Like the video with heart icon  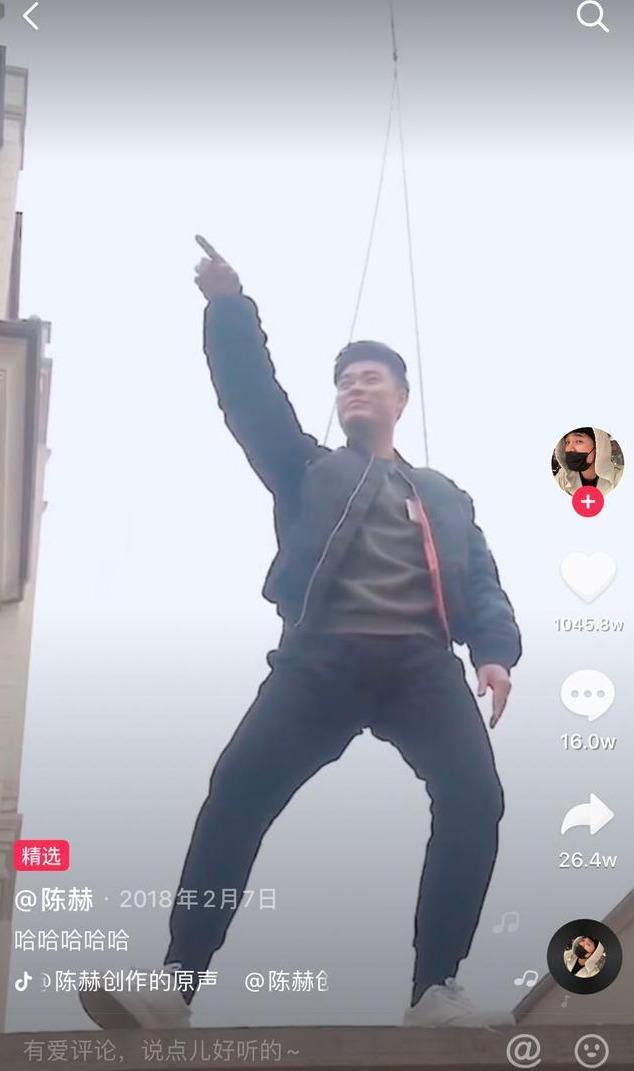coord(587,578)
